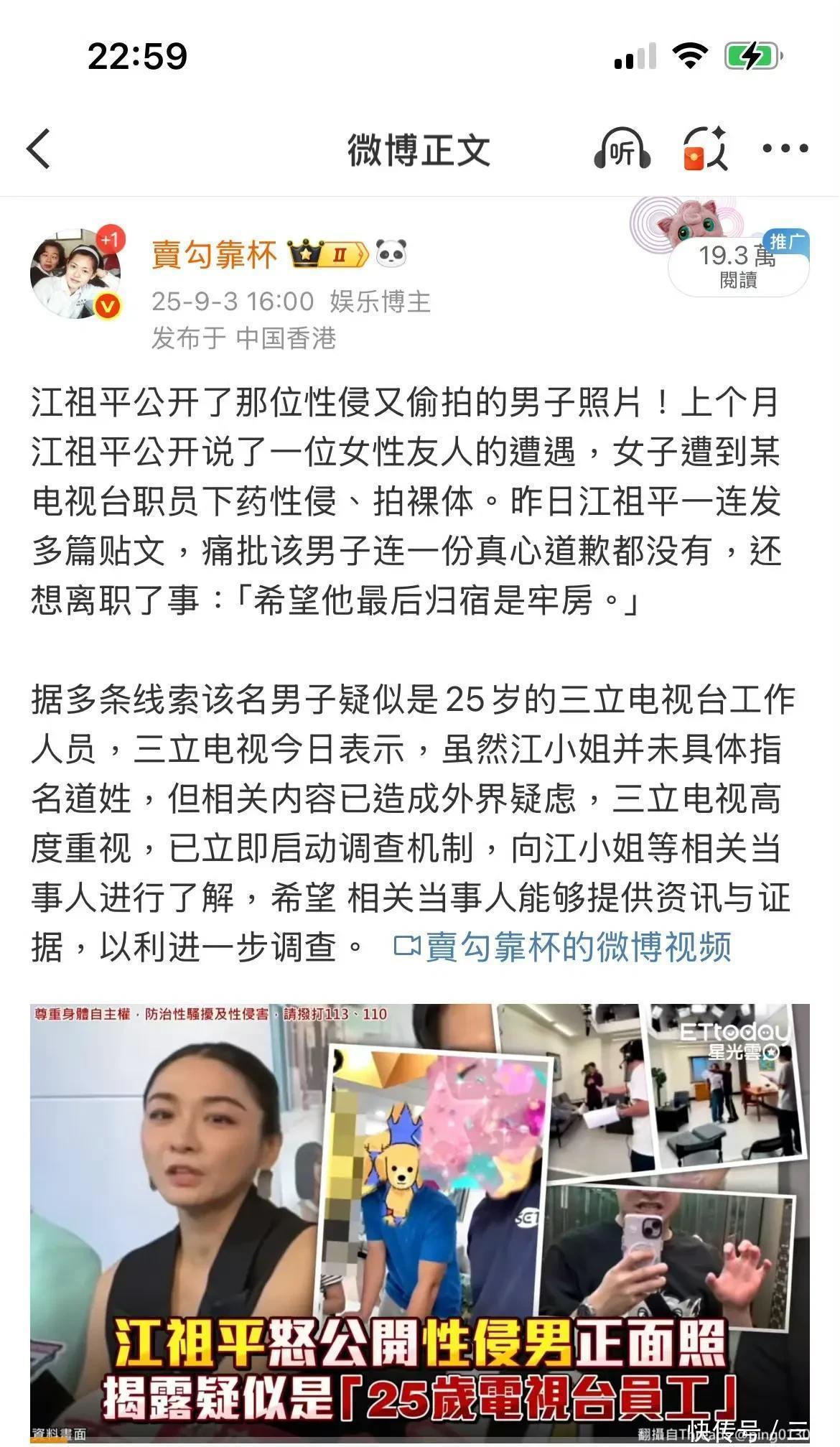
Task: Open the three-dot overflow menu
Action: [785, 149]
